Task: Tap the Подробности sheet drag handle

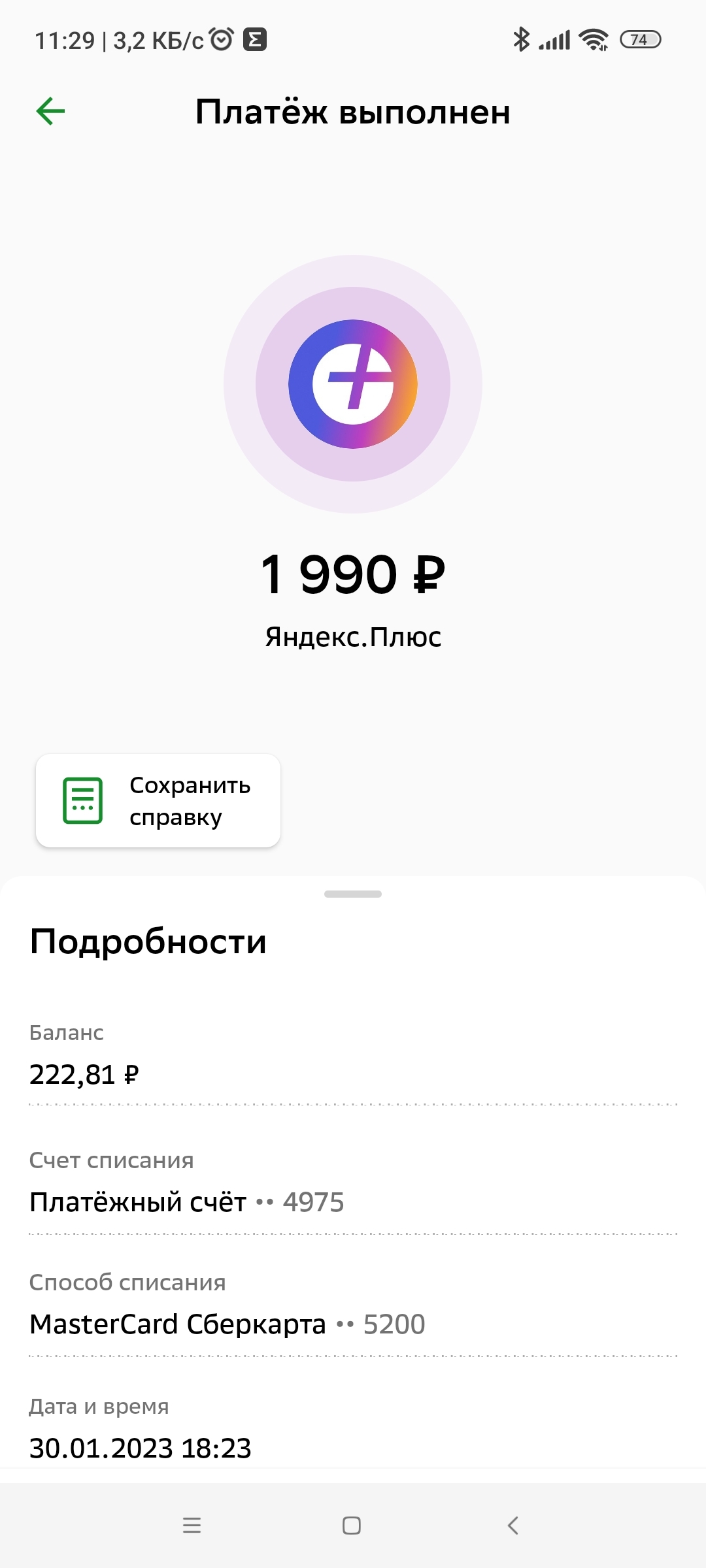Action: tap(353, 894)
